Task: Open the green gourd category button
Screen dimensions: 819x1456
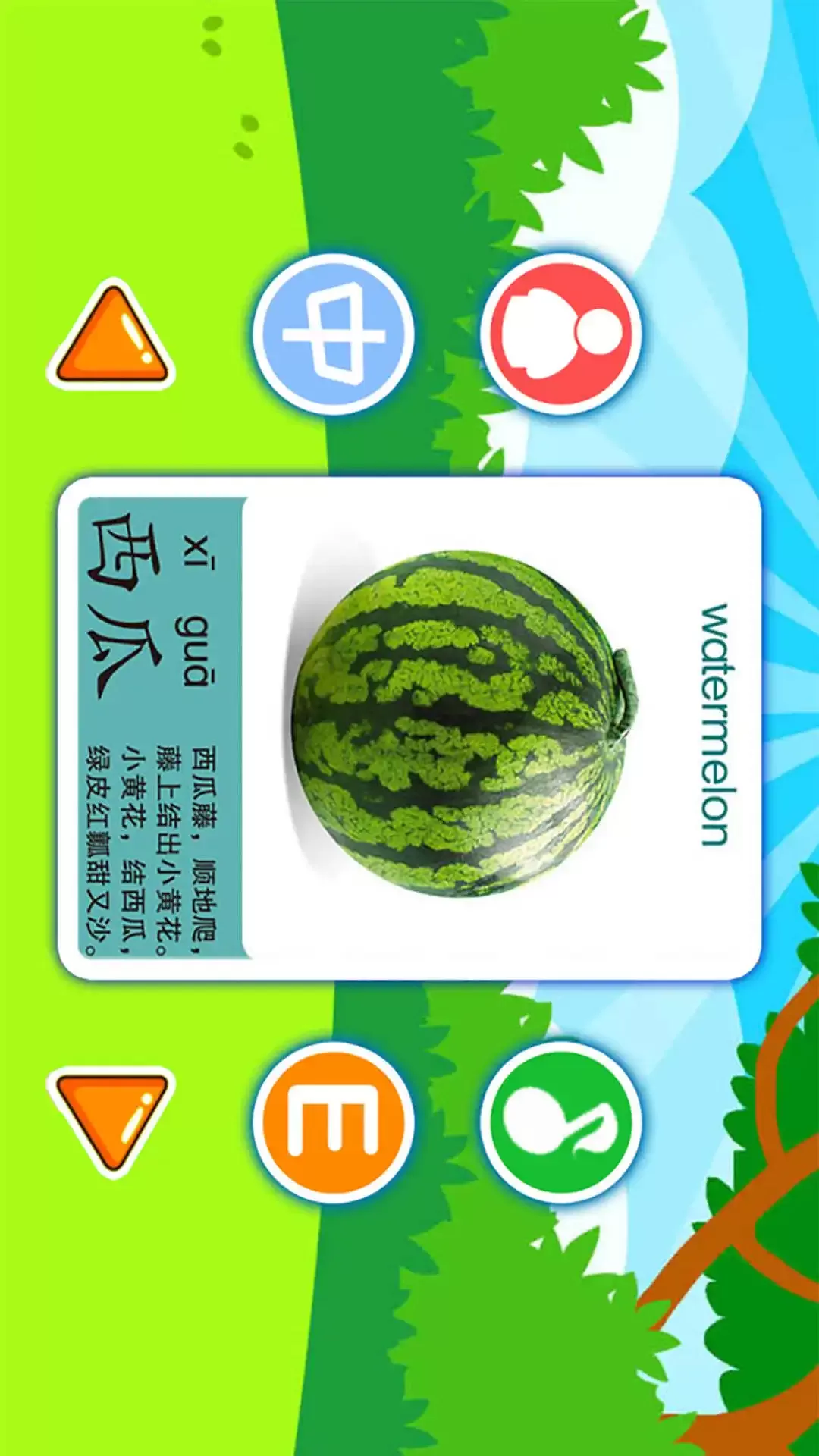Action: pos(561,1121)
